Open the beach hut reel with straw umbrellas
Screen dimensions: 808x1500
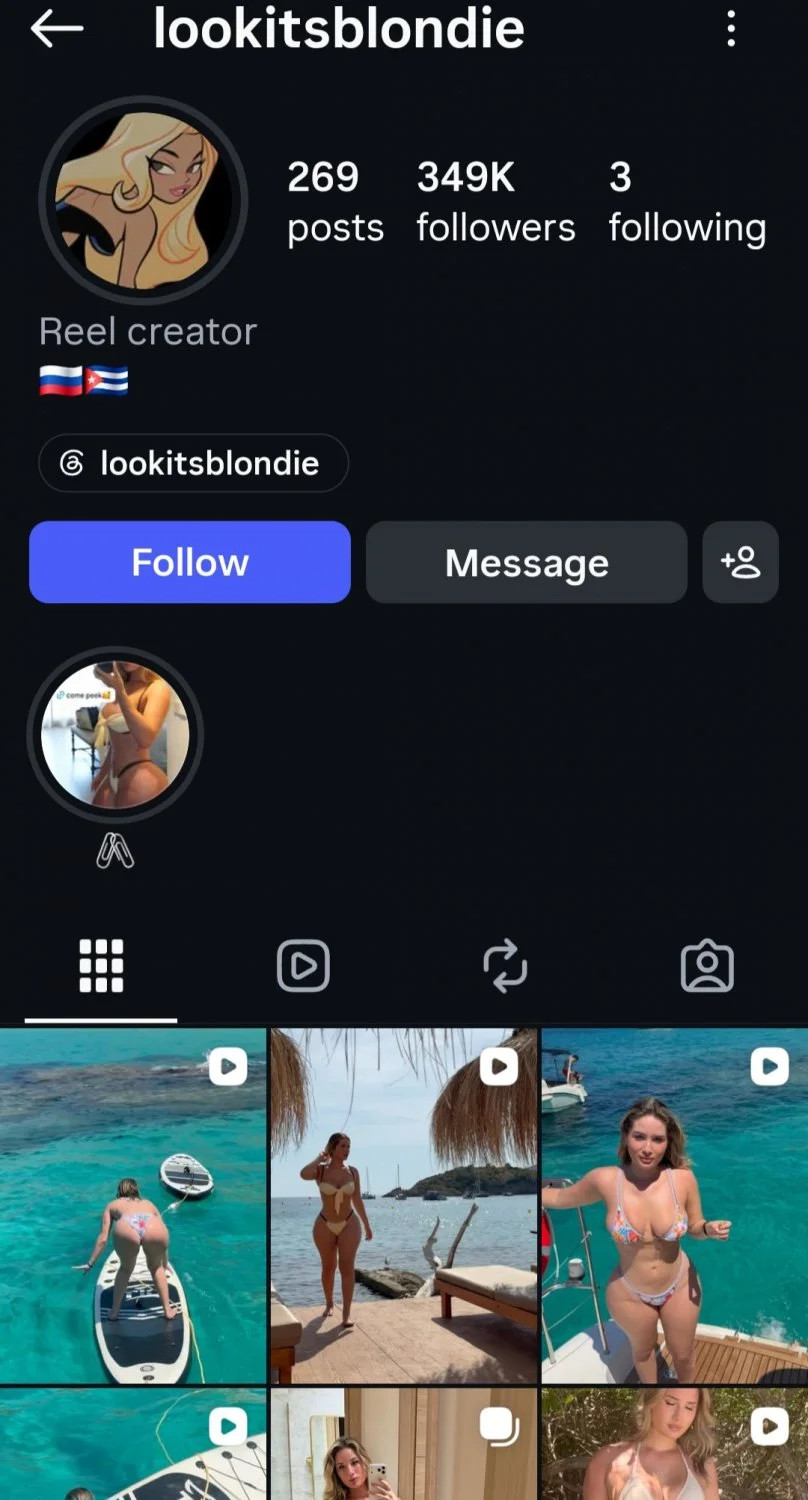(404, 1205)
